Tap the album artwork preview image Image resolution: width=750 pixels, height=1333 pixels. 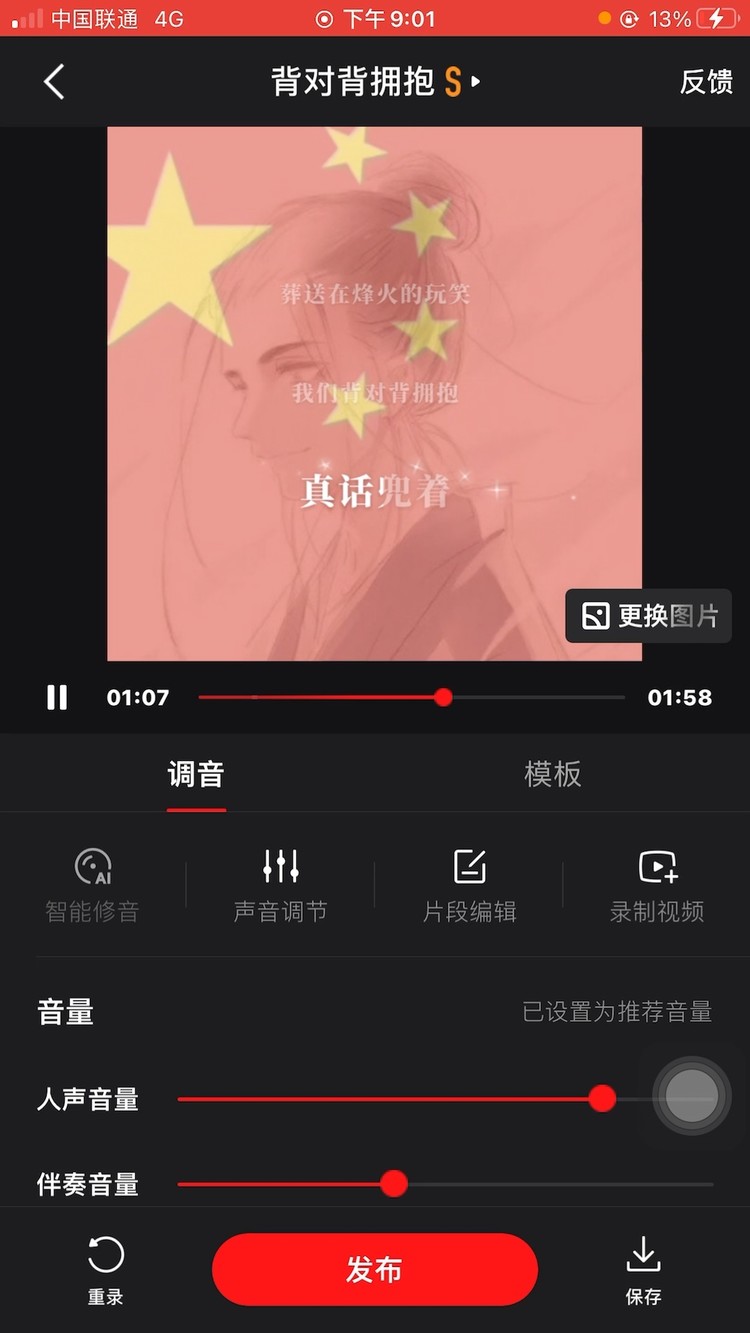click(374, 395)
